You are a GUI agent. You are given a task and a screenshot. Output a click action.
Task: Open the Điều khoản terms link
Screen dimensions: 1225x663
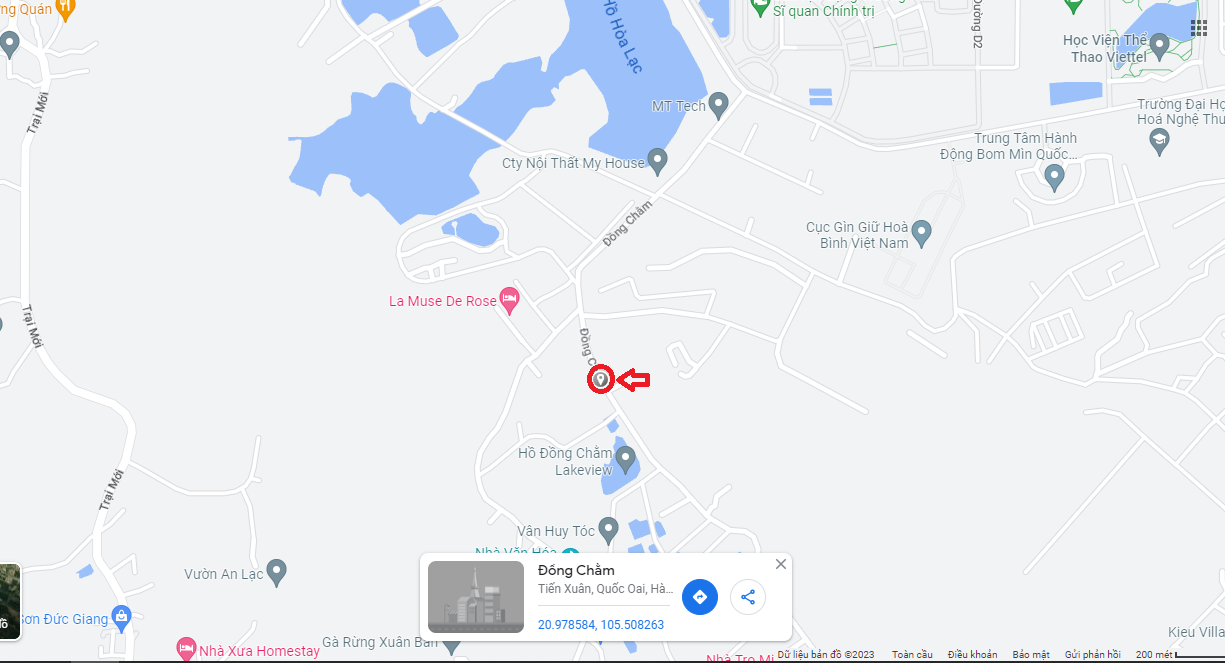tap(972, 655)
